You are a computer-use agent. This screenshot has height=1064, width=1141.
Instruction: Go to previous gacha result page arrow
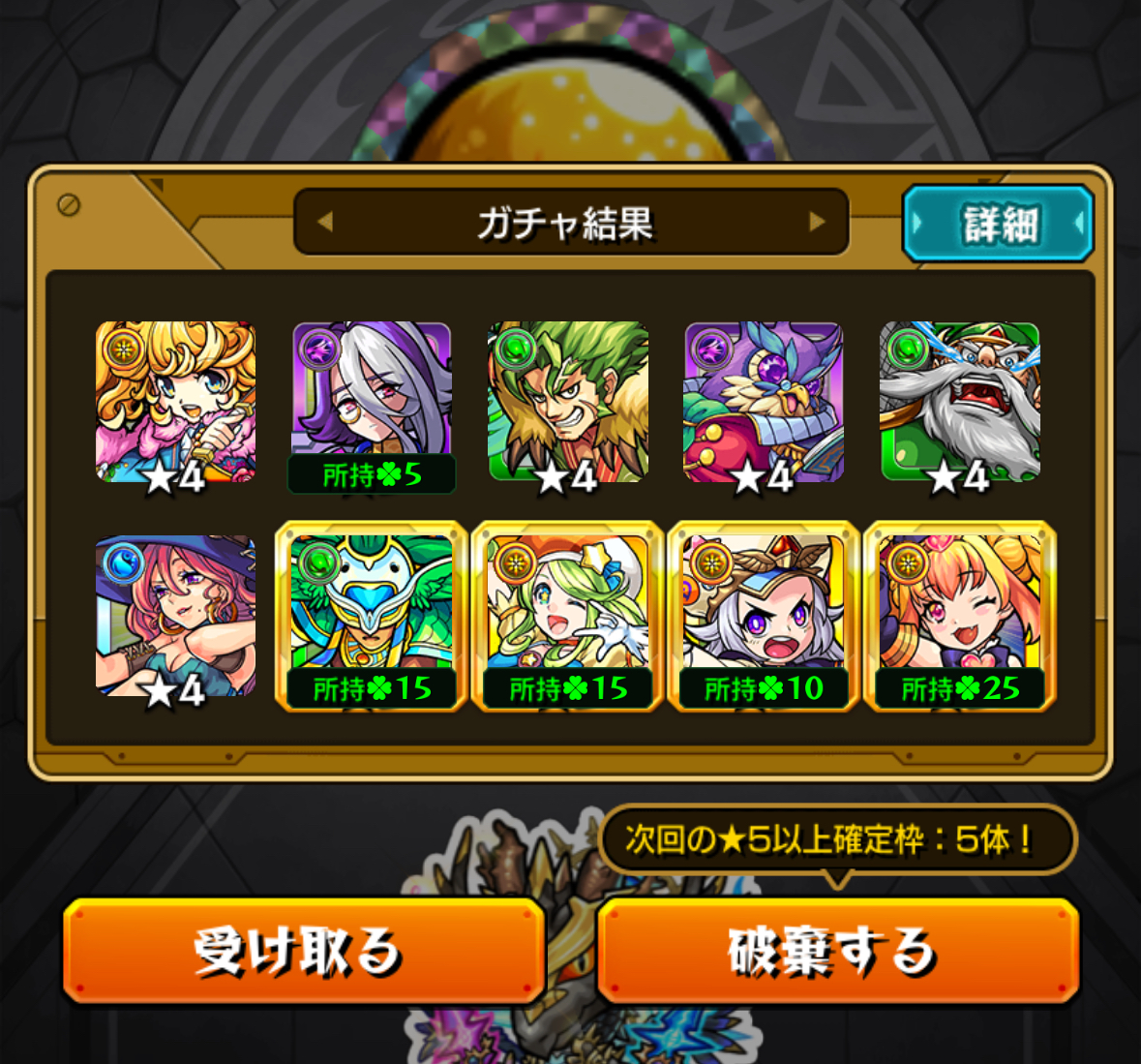click(x=325, y=222)
